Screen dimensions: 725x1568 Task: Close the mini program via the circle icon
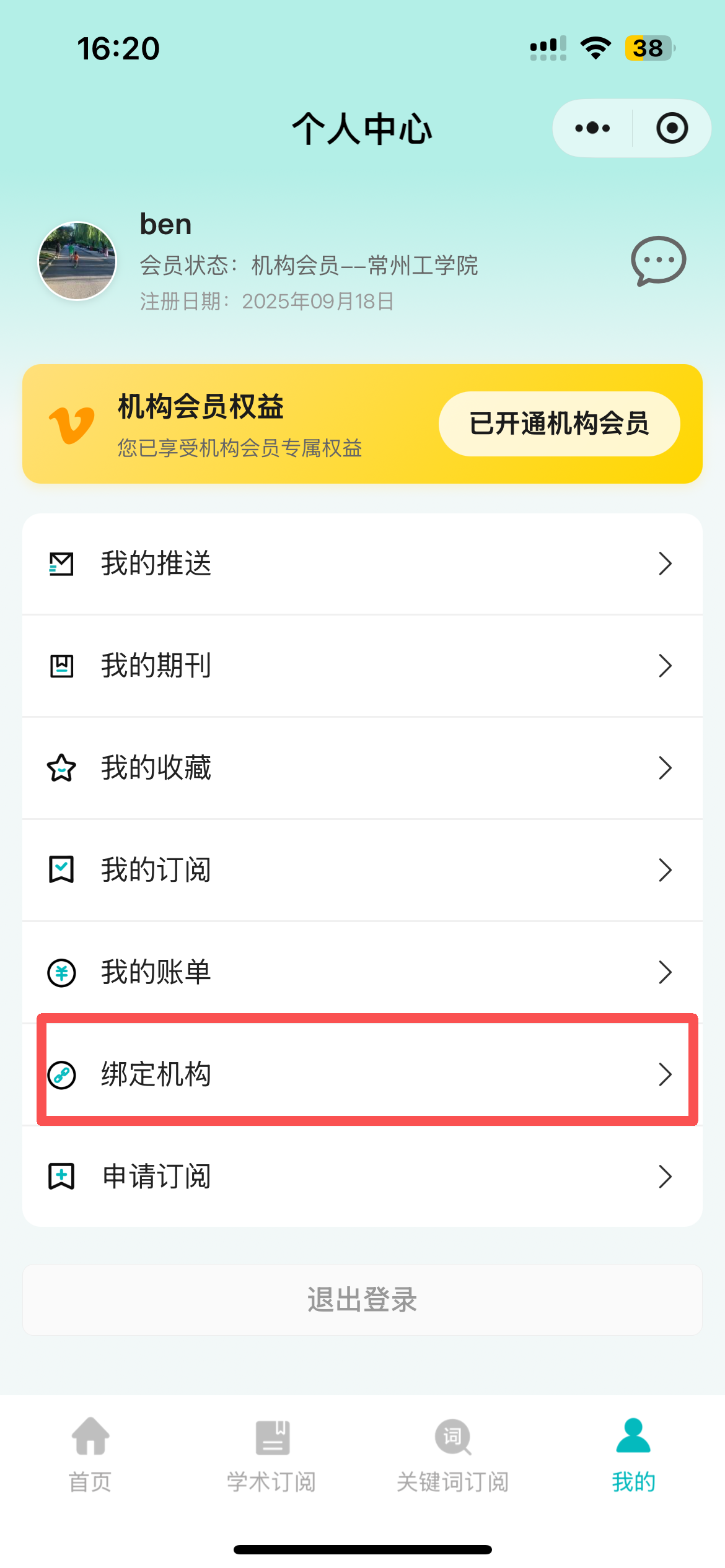pyautogui.click(x=672, y=128)
